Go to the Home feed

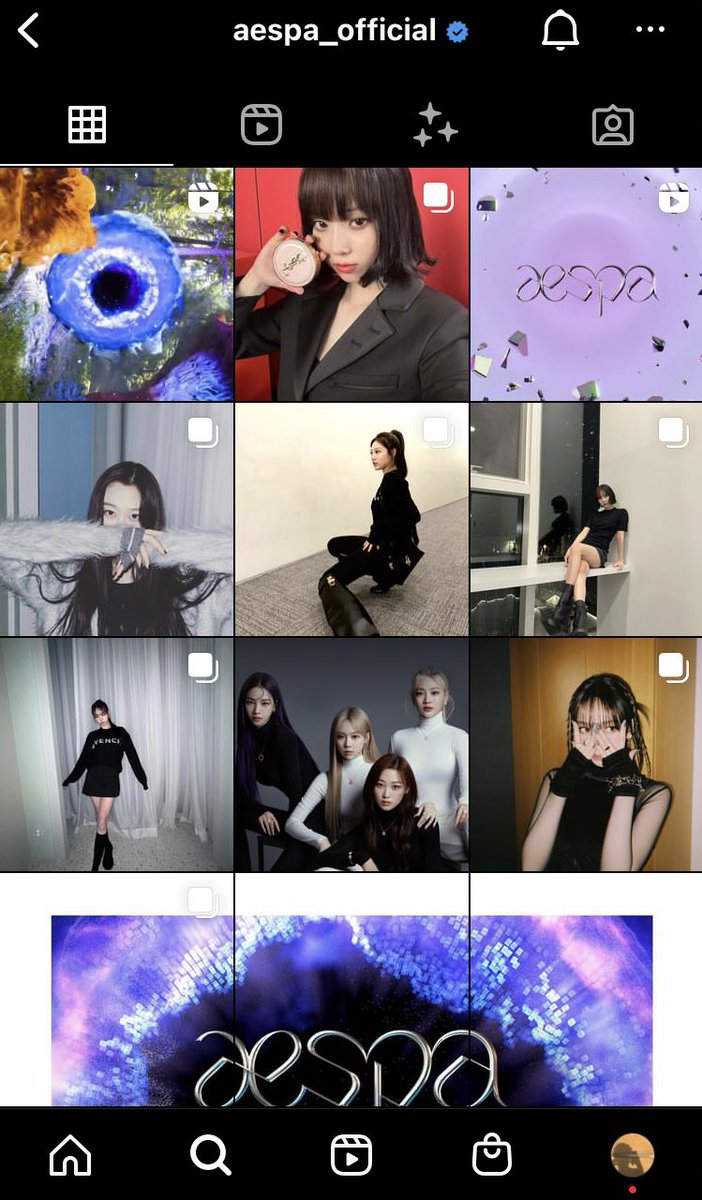coord(70,1156)
